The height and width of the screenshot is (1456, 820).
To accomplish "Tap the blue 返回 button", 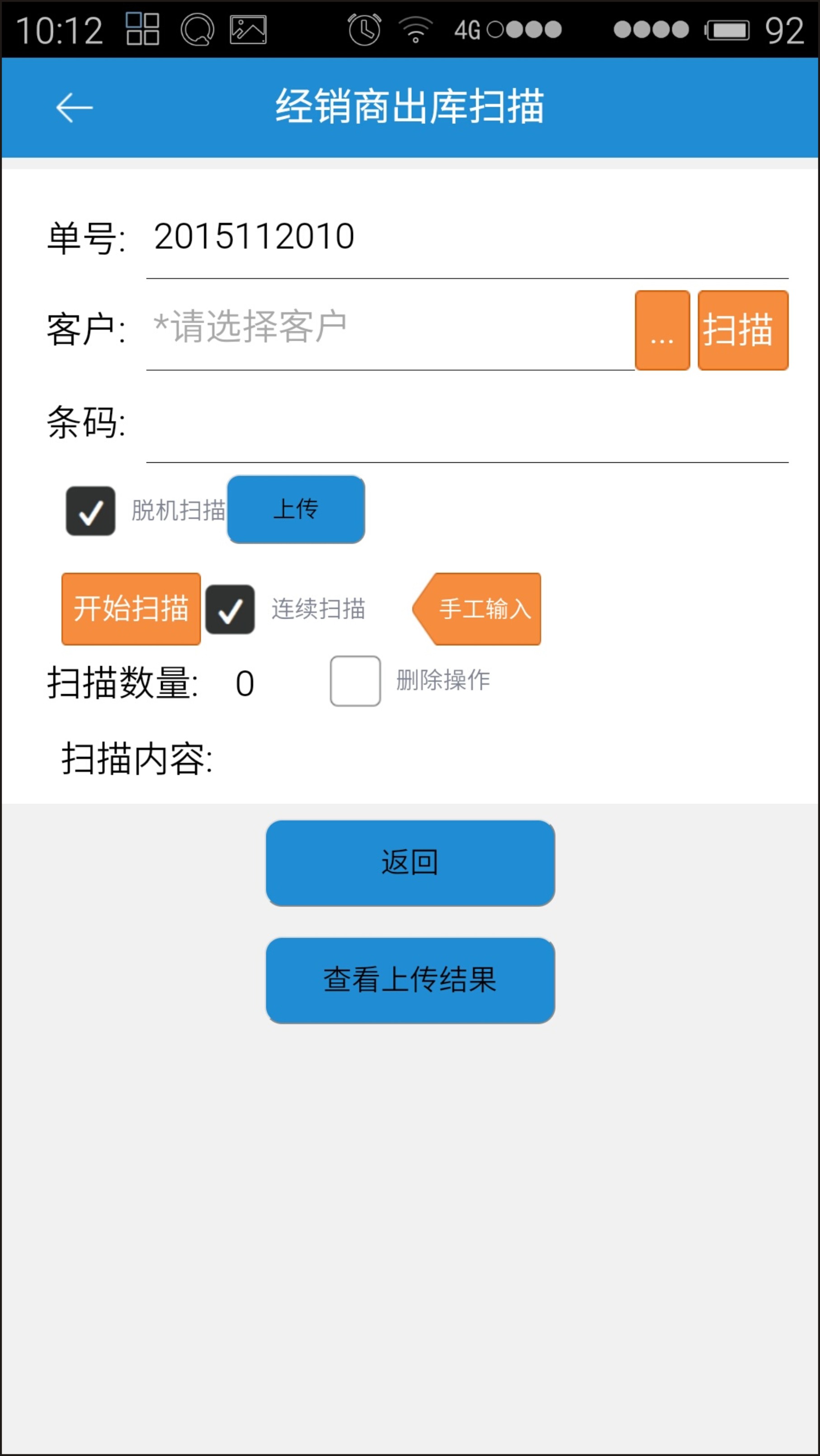I will [410, 863].
